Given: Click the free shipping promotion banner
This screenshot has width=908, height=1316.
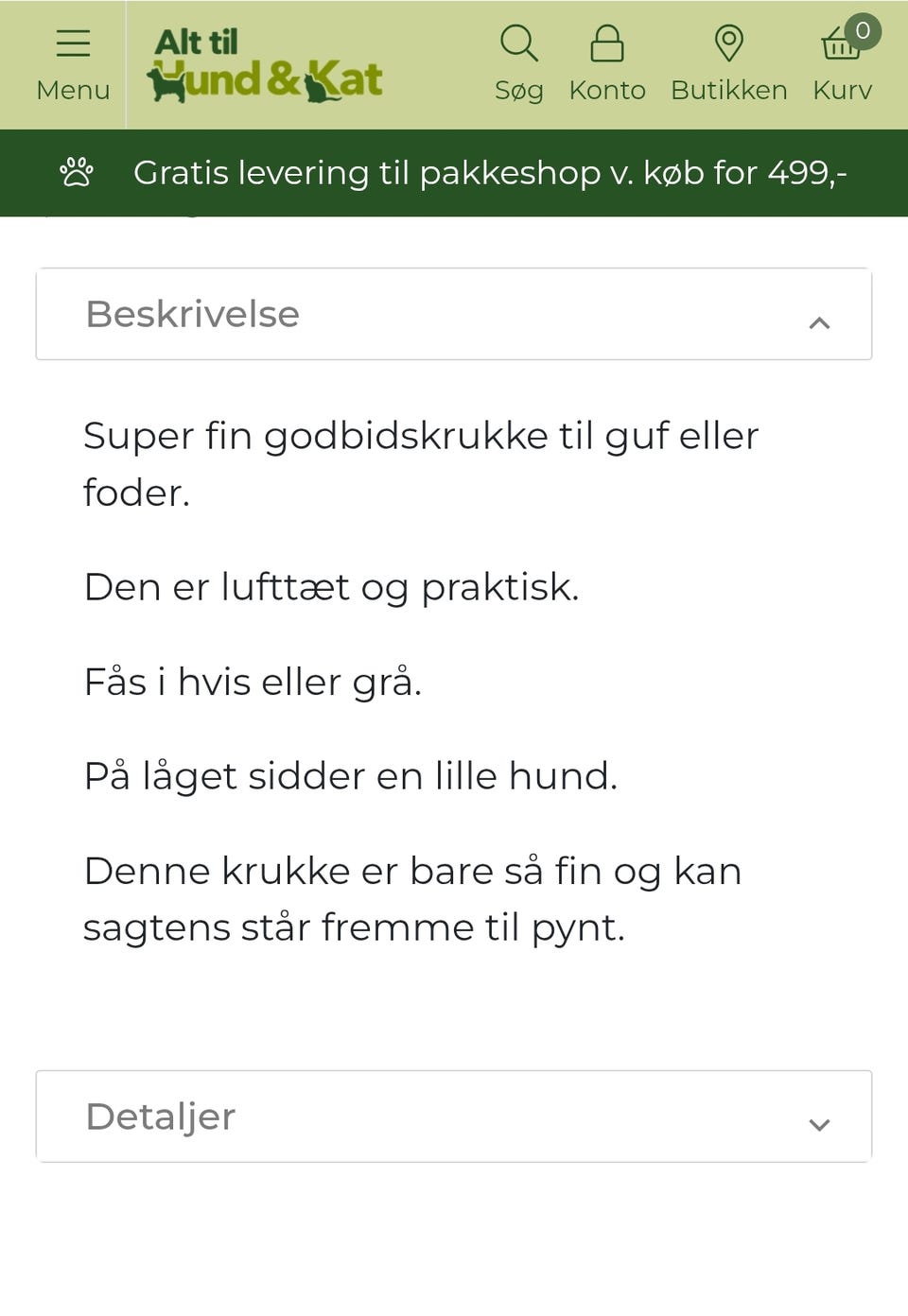Looking at the screenshot, I should click(454, 173).
